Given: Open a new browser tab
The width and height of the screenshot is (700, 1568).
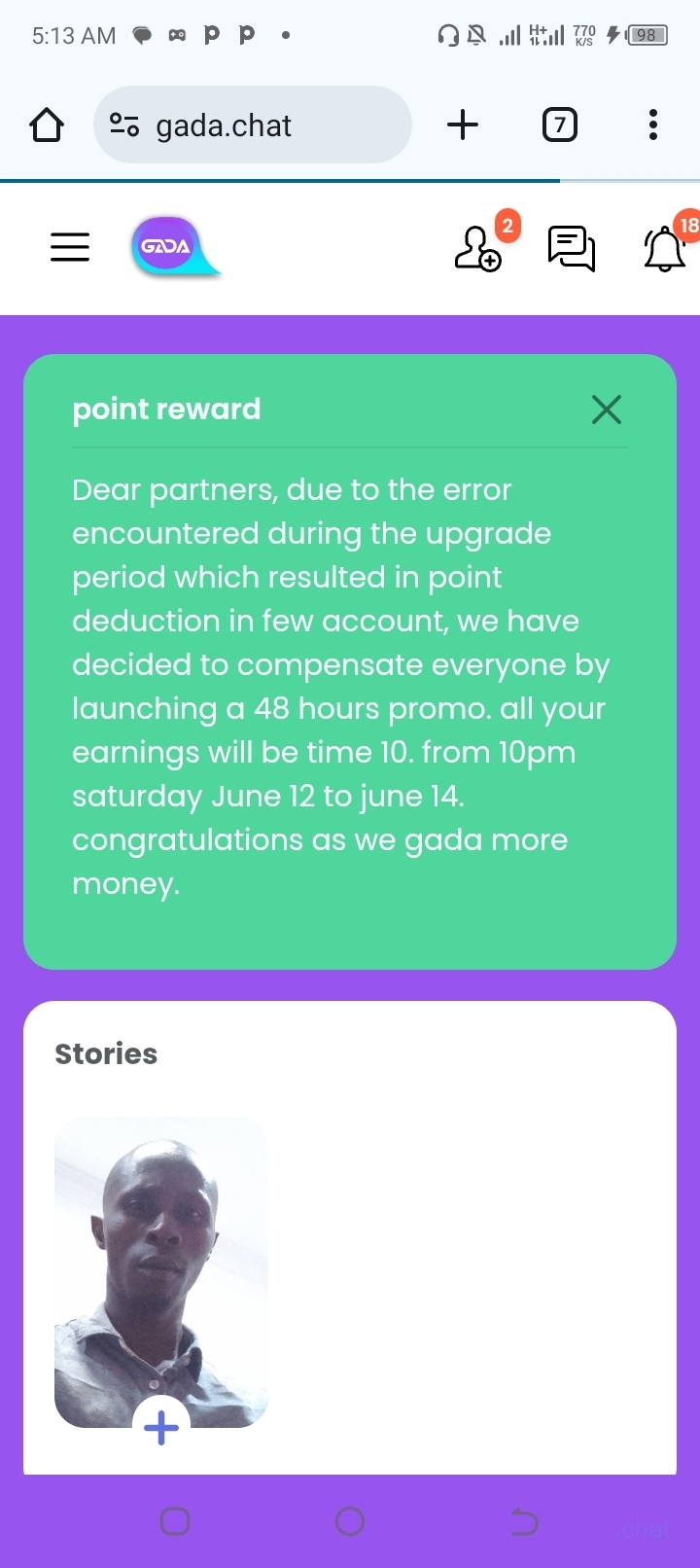Looking at the screenshot, I should click(463, 125).
